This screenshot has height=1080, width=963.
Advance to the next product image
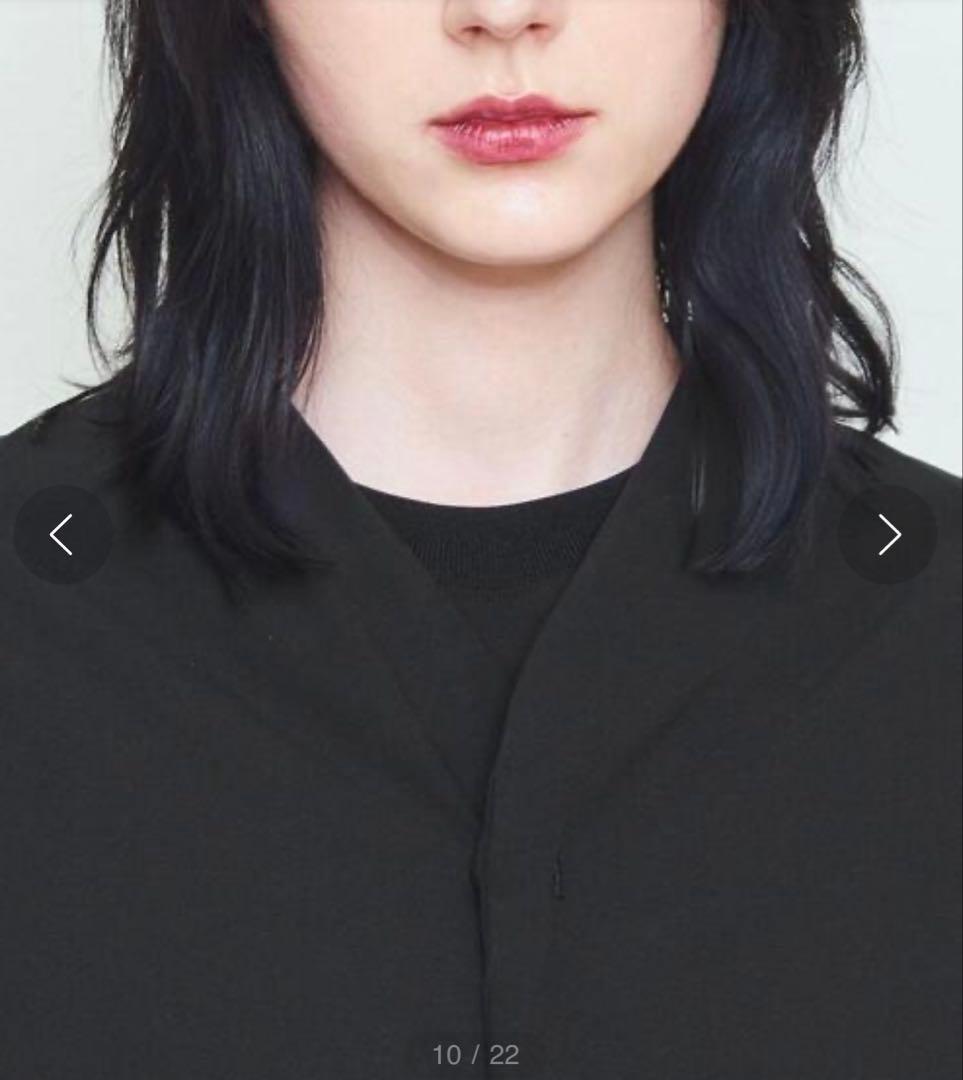[888, 535]
